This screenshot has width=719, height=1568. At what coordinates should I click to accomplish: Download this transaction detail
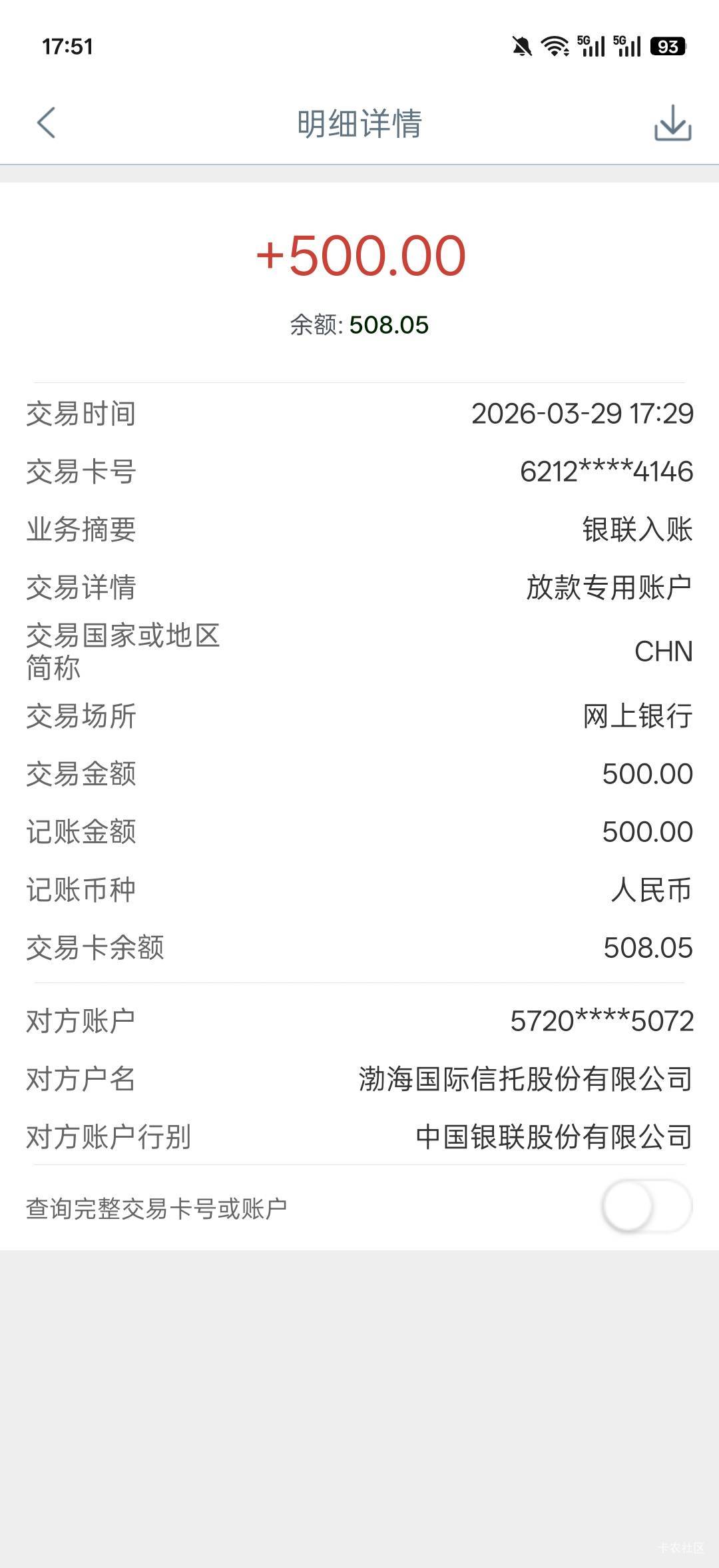click(x=672, y=123)
